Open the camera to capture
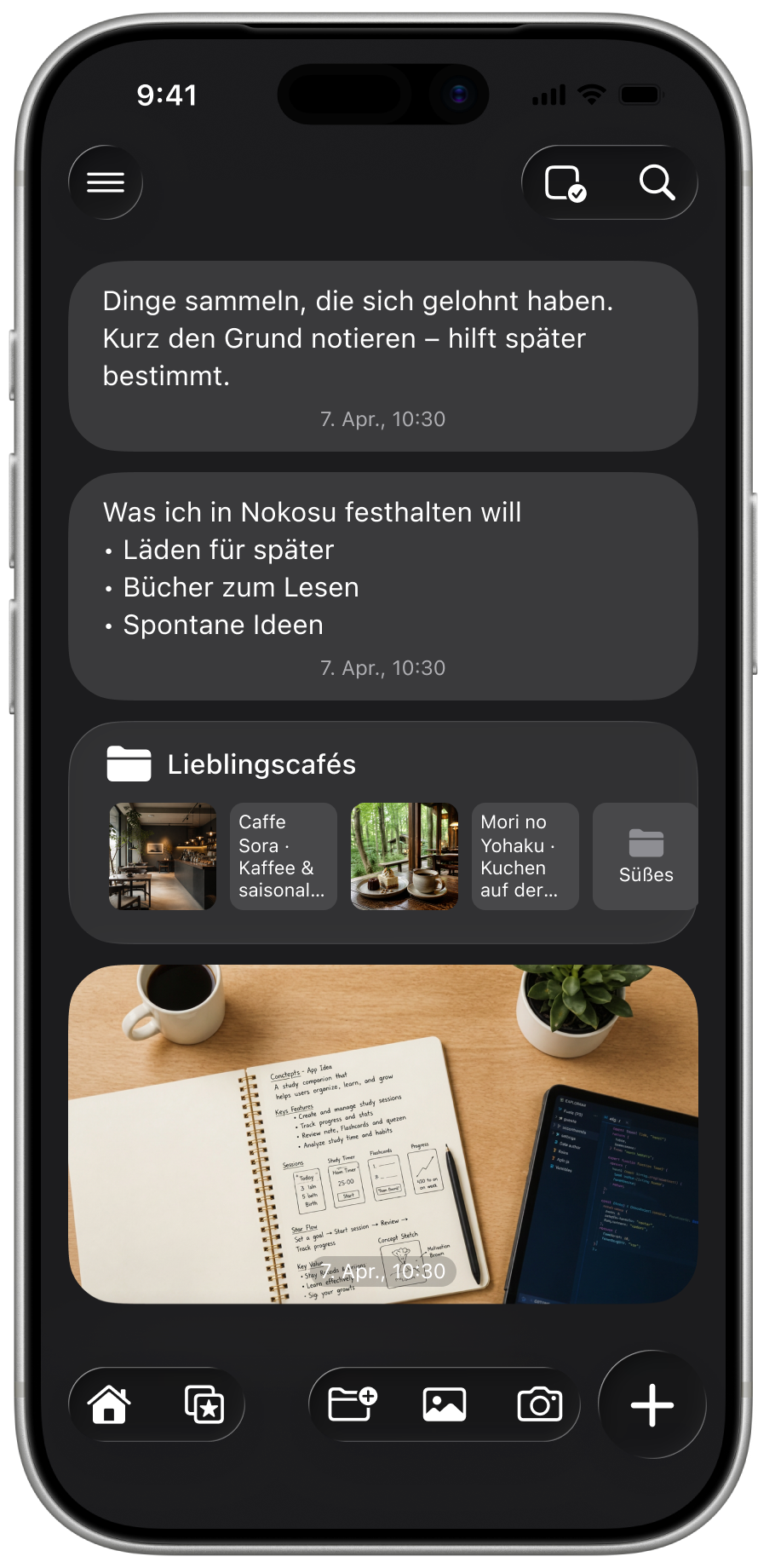 click(540, 1404)
